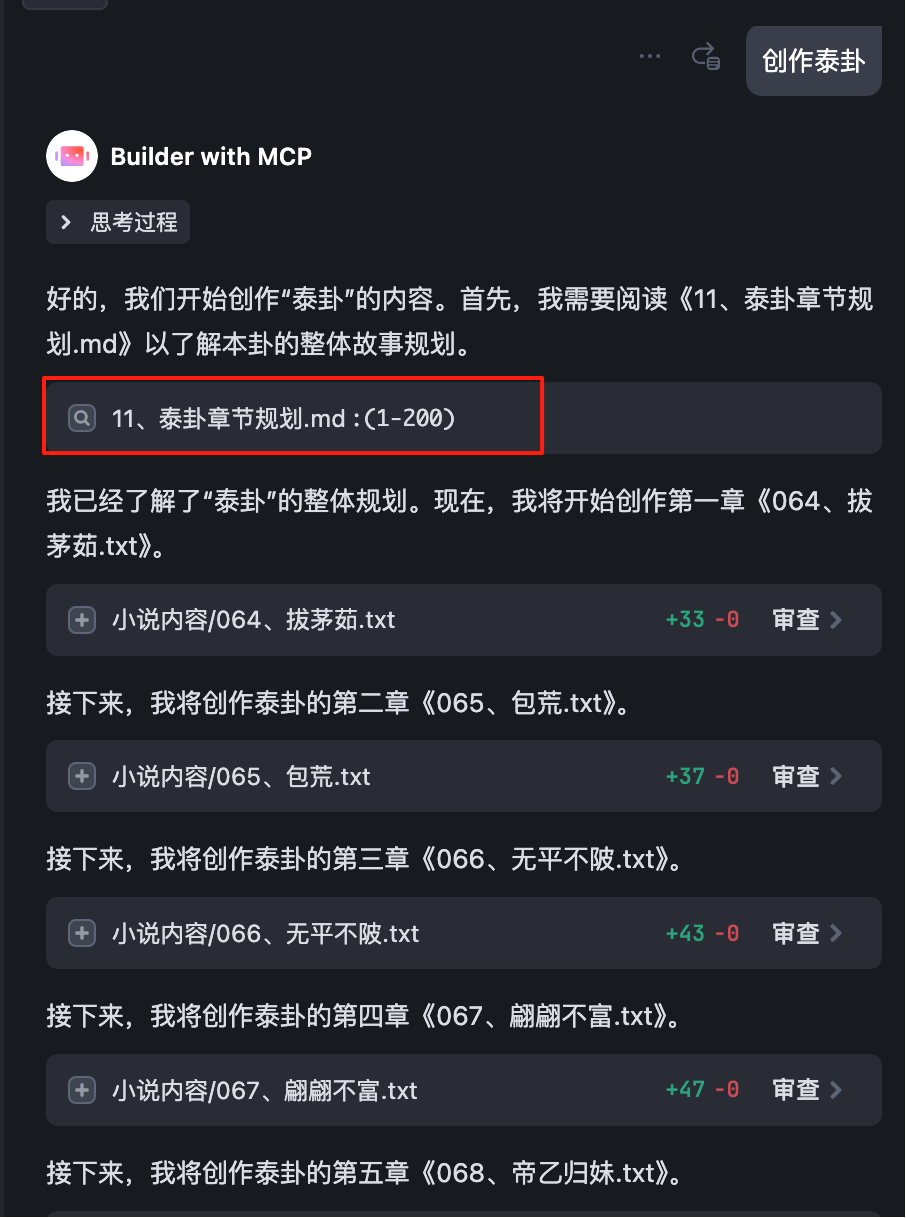Open file 小说内容/064、拔茅茹.txt
Viewport: 906px width, 1218px height.
pyautogui.click(x=253, y=620)
